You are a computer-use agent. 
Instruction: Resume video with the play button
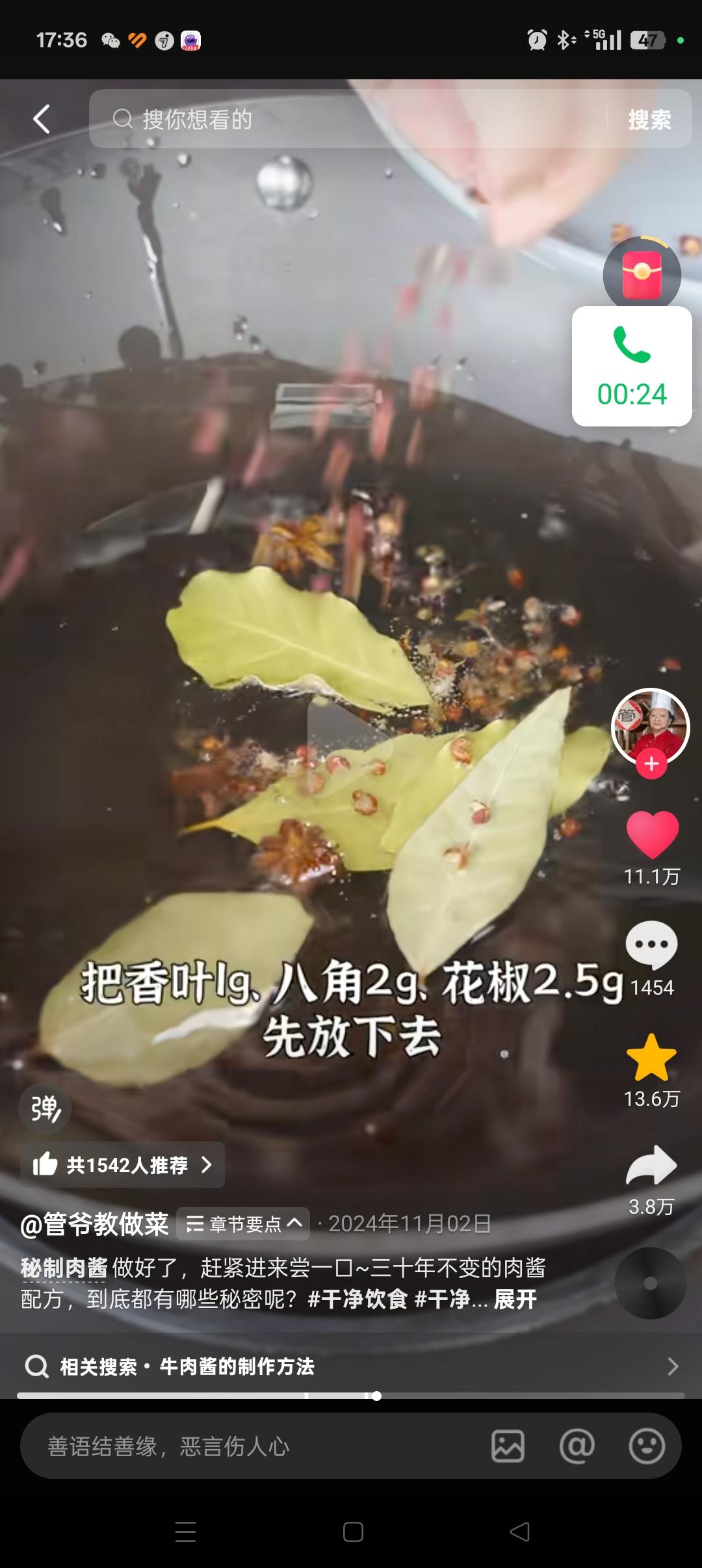tap(351, 743)
